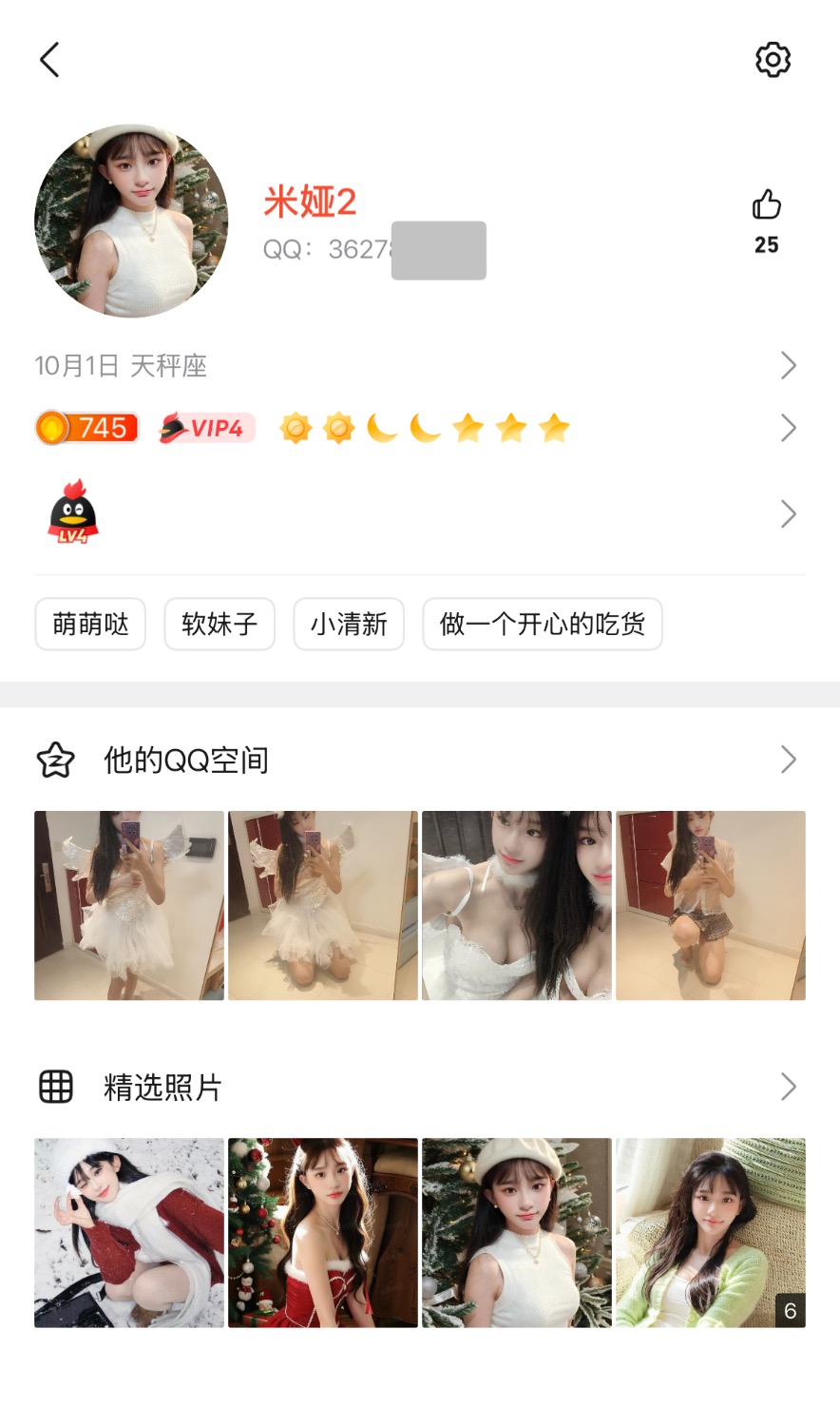Viewport: 840px width, 1426px height.
Task: Select the 做一个开心的吃货 tag
Action: (542, 625)
